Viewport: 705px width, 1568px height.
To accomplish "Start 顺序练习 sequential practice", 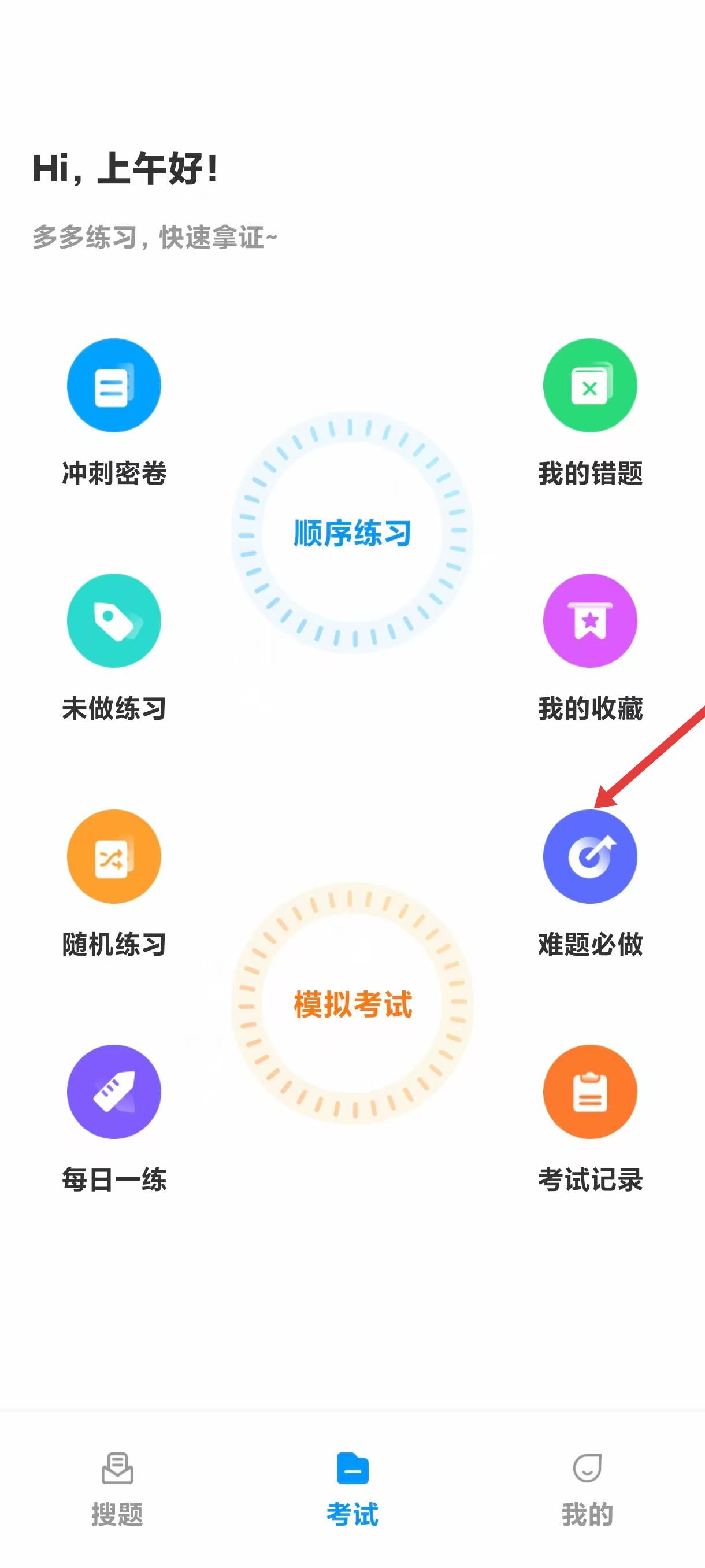I will 352,532.
